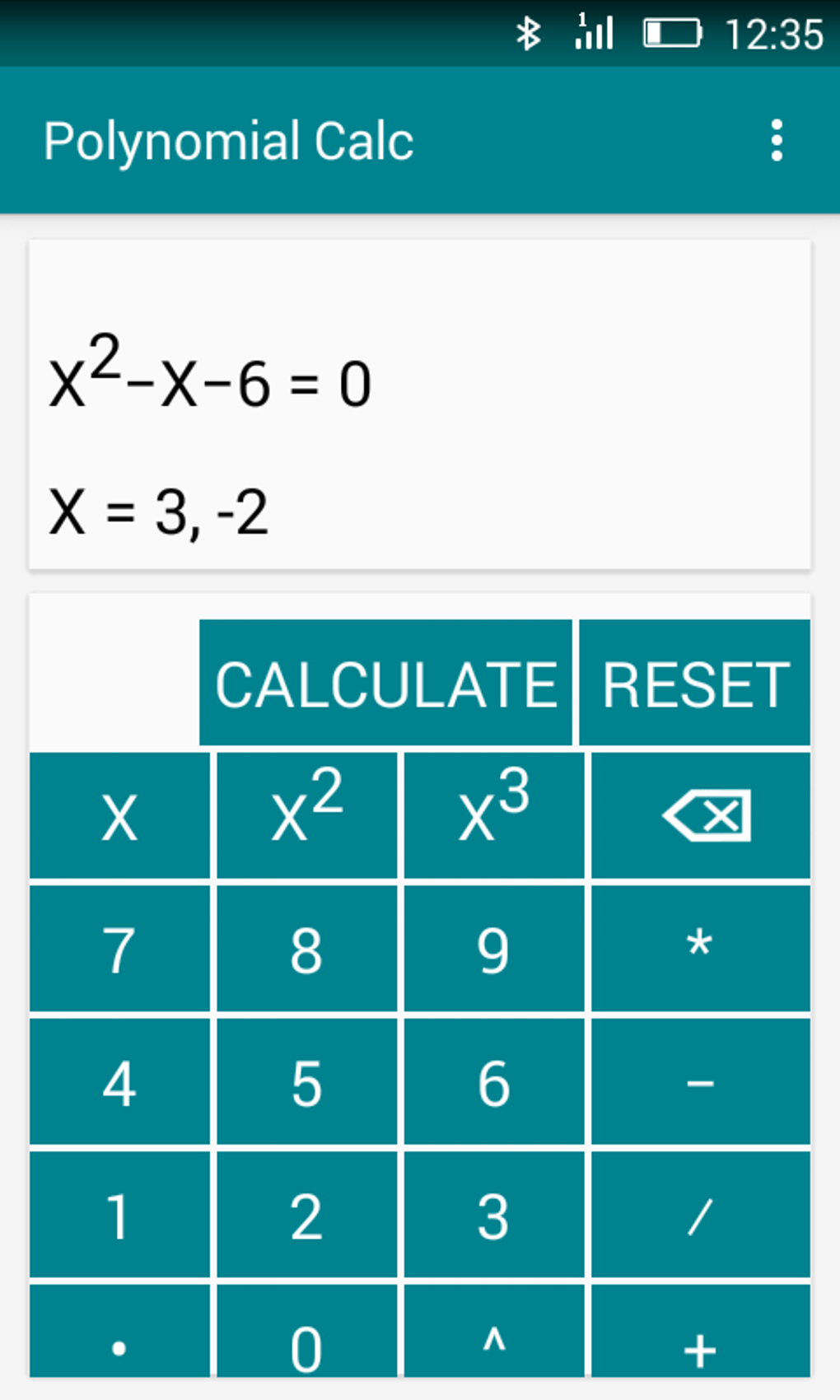Enter the digit 6

(x=493, y=1082)
